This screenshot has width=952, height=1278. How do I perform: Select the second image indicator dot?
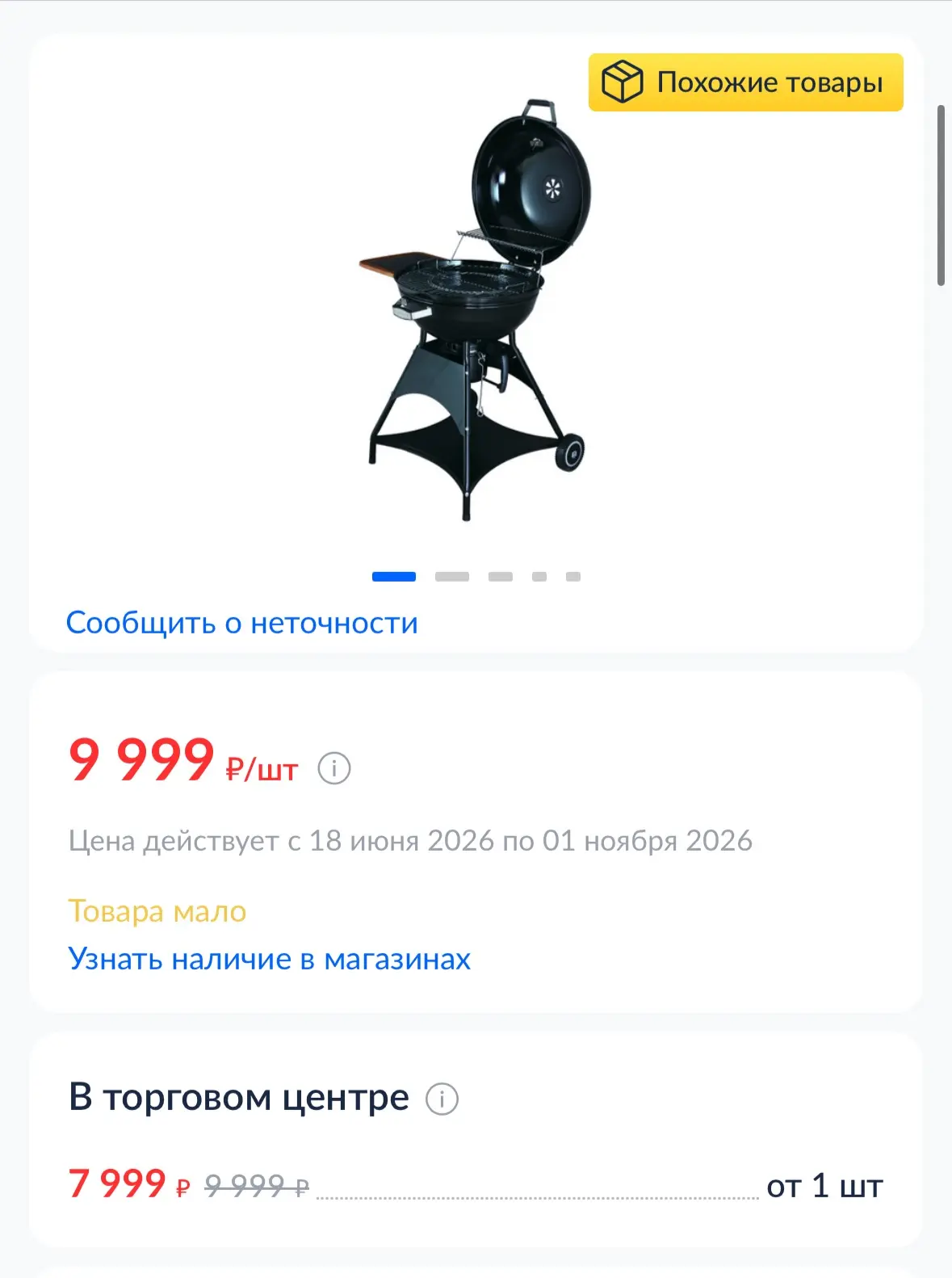[452, 577]
